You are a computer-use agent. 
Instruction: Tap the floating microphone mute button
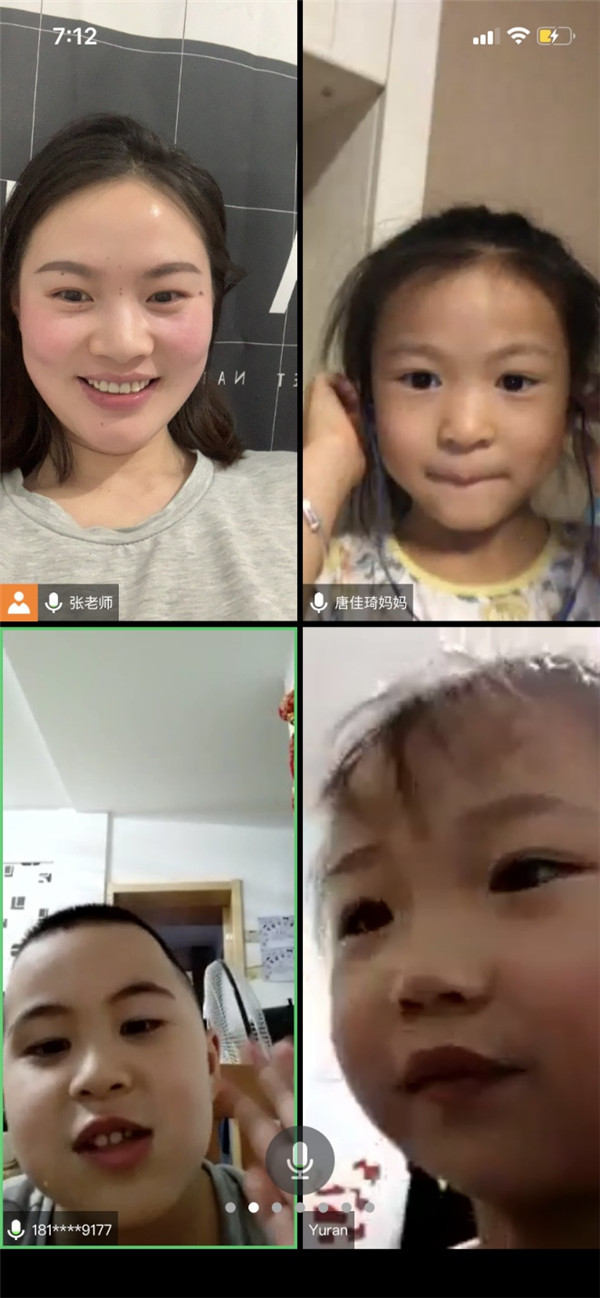[x=300, y=1160]
